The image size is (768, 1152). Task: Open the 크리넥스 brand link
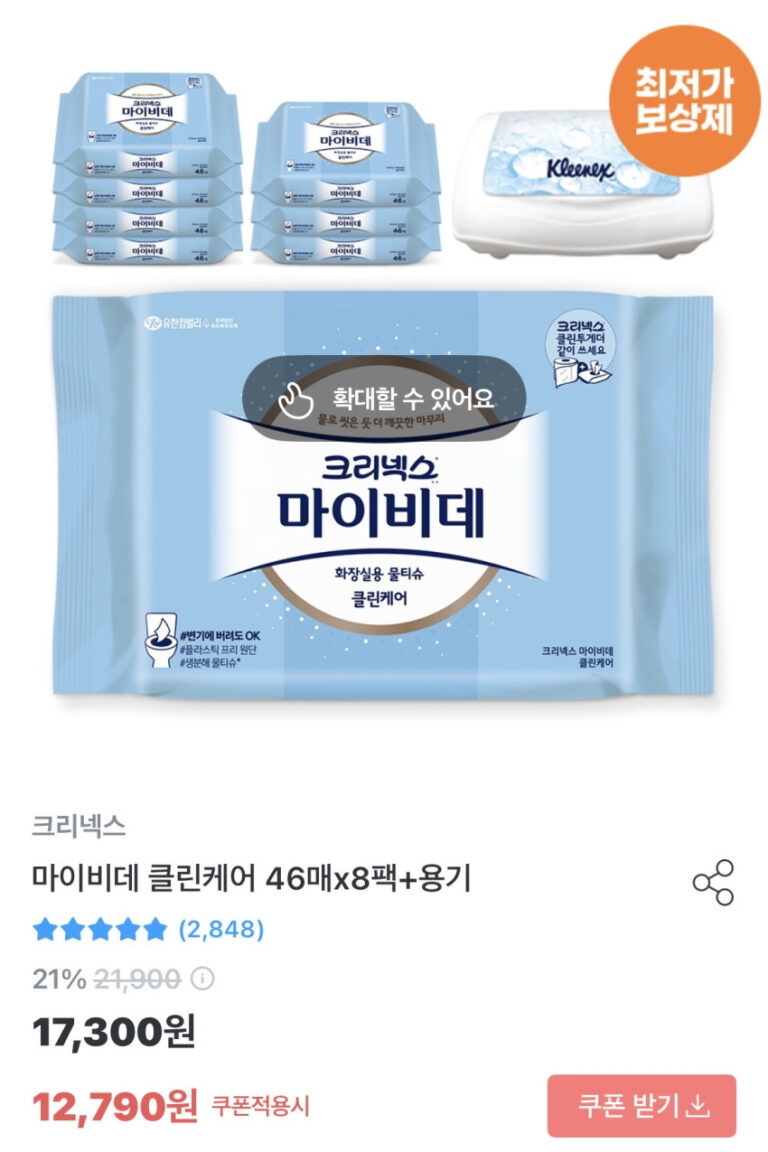pyautogui.click(x=78, y=826)
